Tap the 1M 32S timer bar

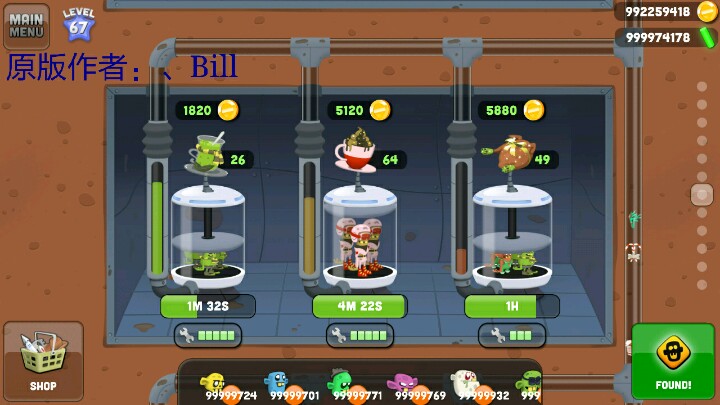(x=208, y=306)
